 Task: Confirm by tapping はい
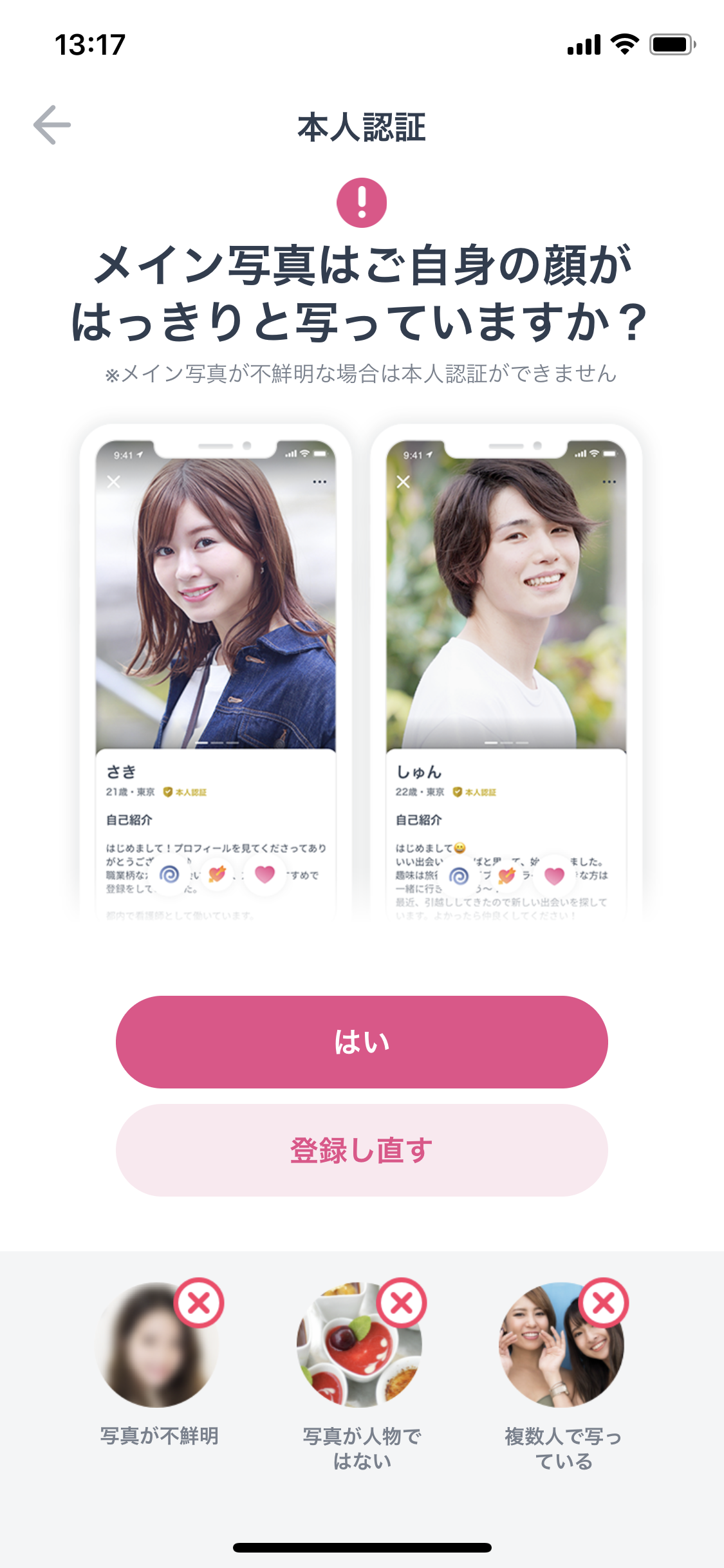(x=362, y=1042)
